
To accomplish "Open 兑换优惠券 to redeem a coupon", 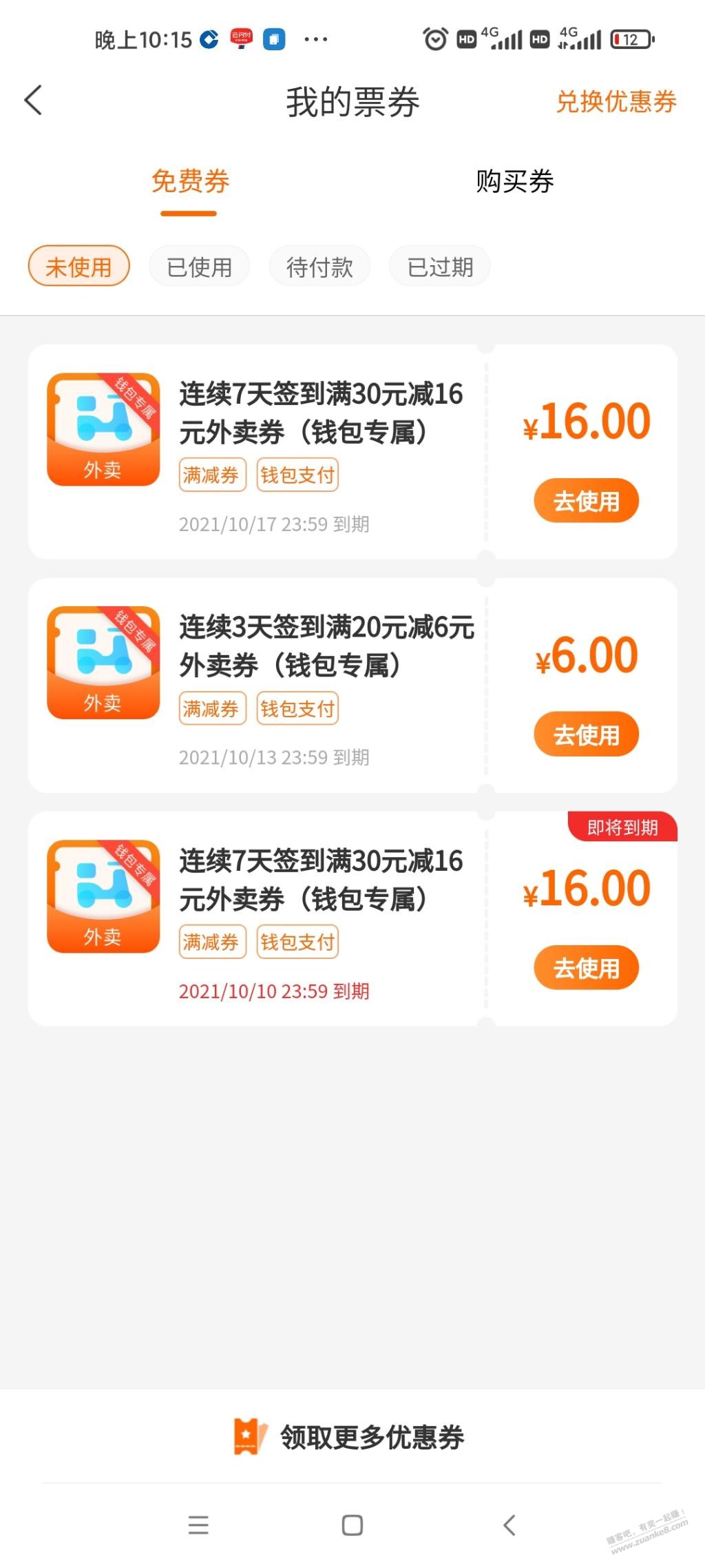I will point(616,101).
